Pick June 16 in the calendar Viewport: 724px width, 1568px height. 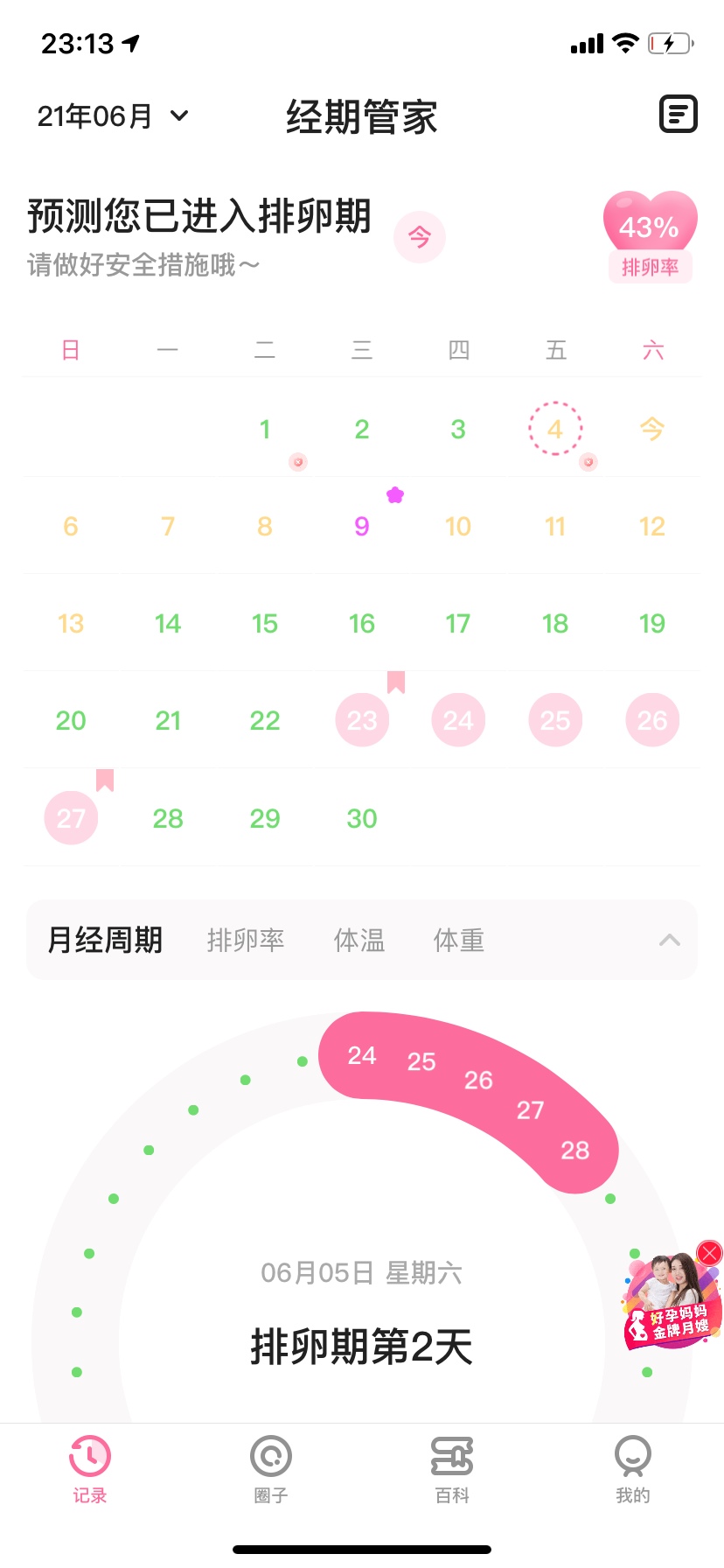coord(362,623)
